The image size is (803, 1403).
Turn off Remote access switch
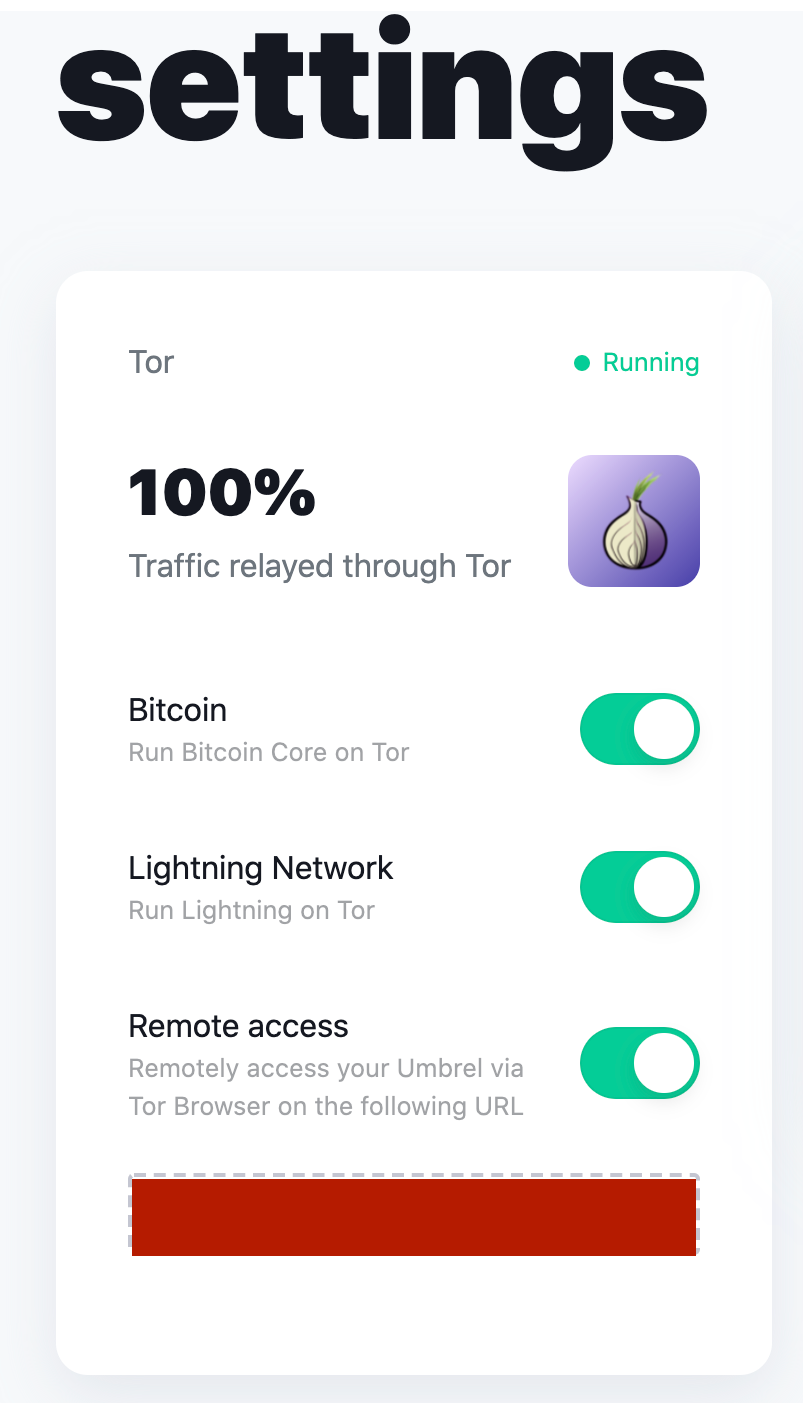click(639, 1063)
